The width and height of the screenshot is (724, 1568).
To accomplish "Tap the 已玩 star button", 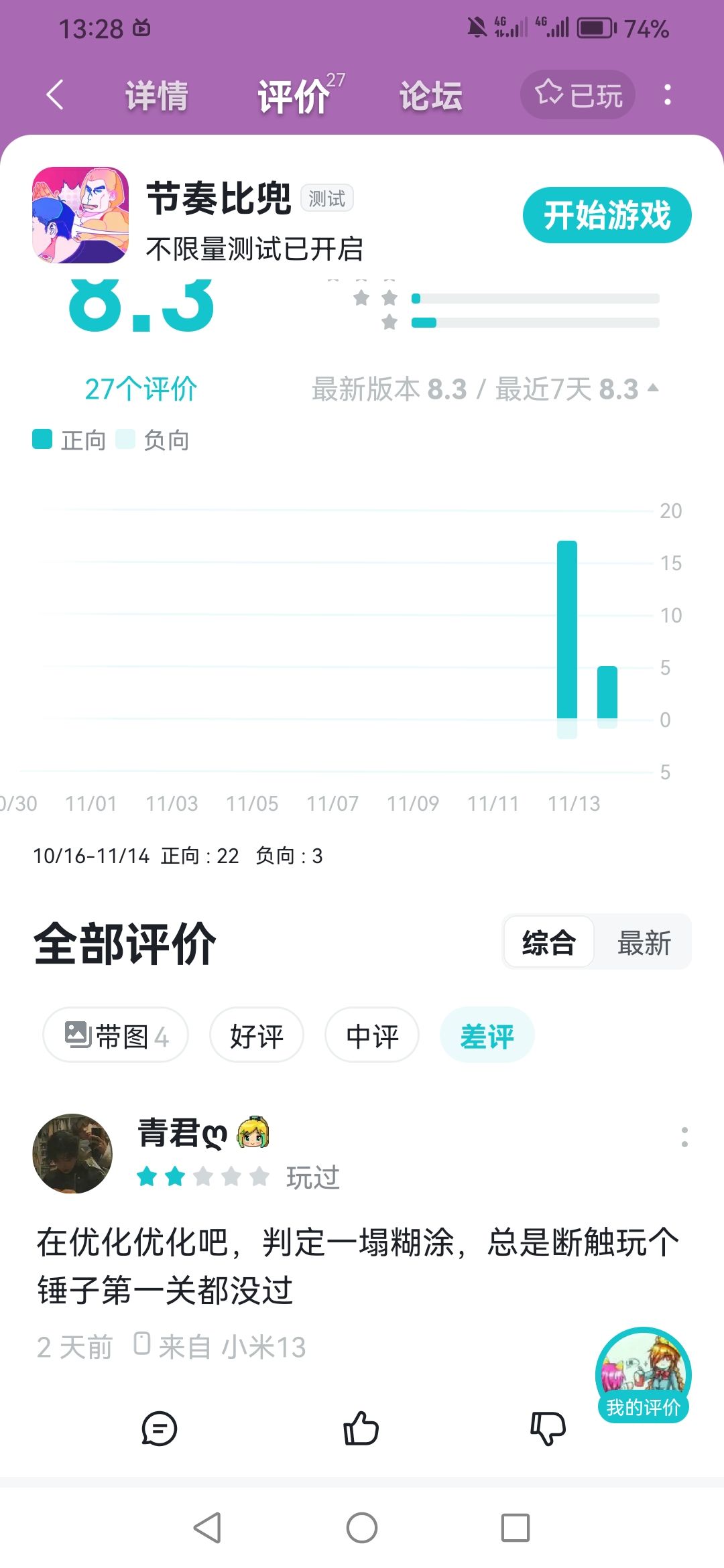I will tap(578, 94).
